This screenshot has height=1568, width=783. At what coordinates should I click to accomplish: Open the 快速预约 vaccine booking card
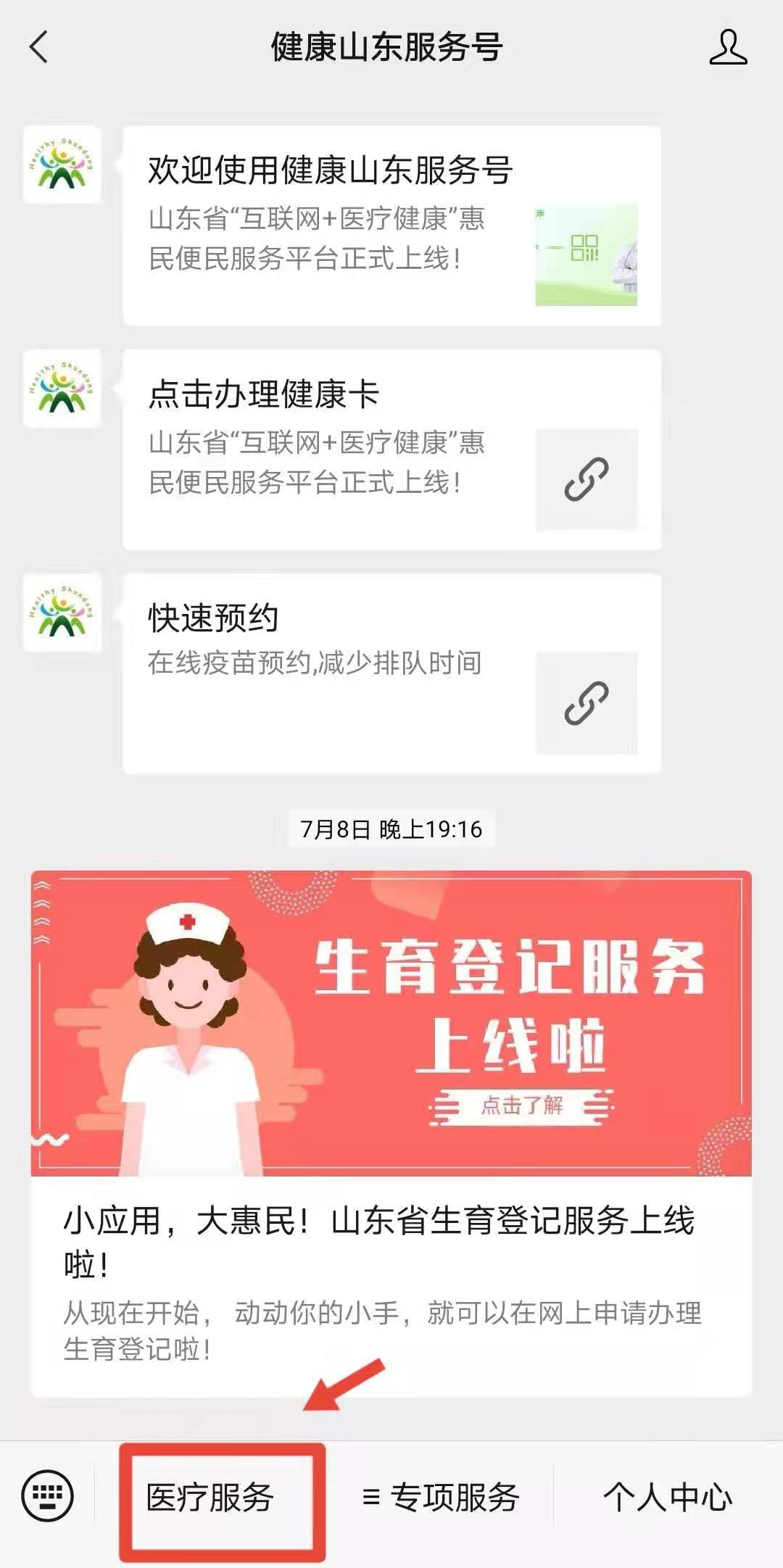point(391,673)
